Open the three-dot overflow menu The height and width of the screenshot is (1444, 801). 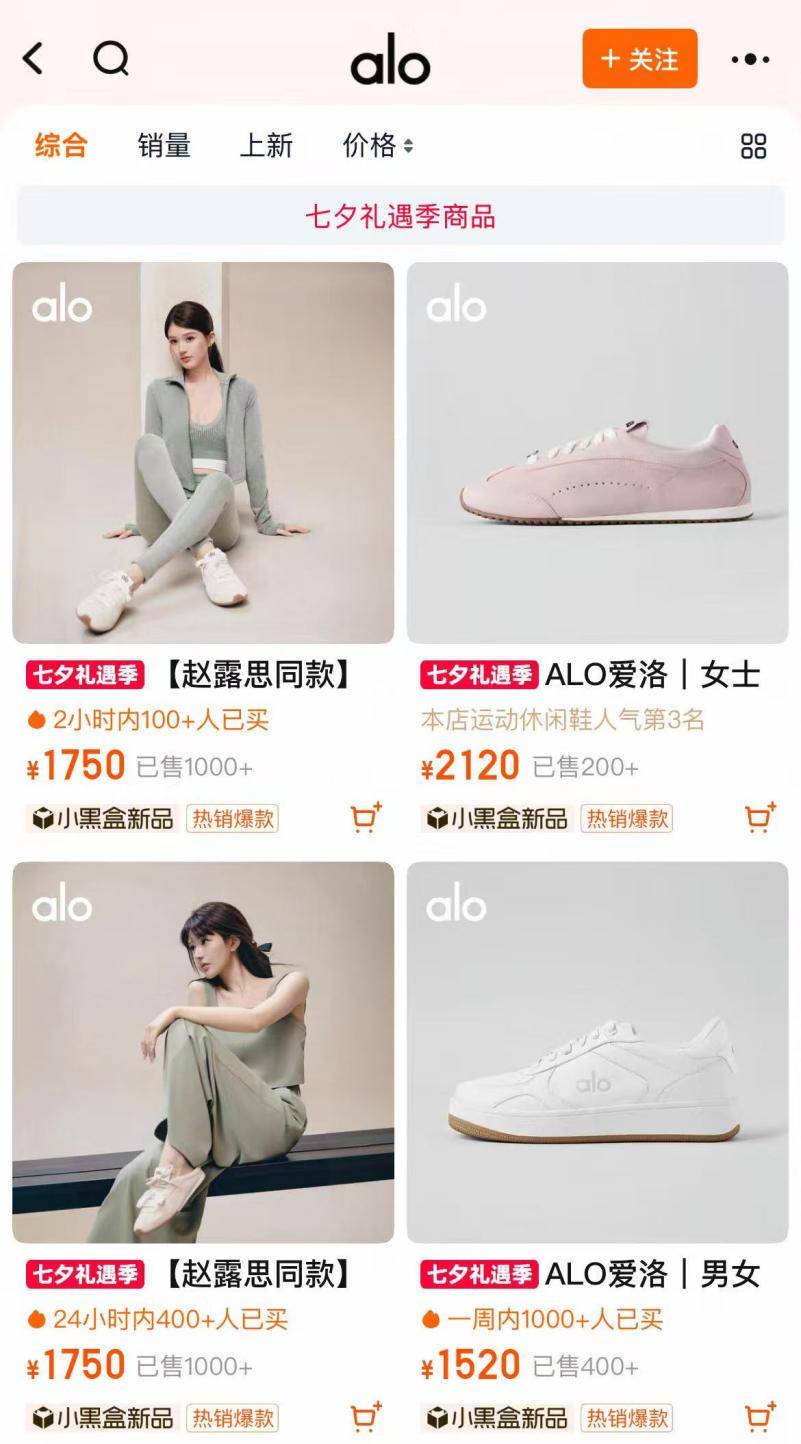click(750, 60)
